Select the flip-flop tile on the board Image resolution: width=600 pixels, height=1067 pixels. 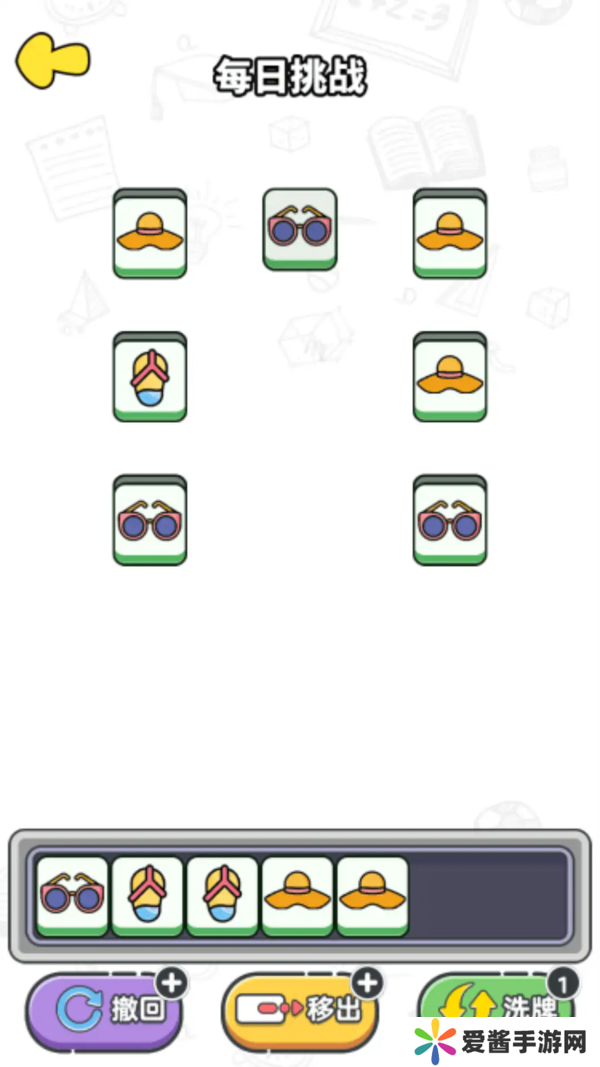pyautogui.click(x=150, y=378)
